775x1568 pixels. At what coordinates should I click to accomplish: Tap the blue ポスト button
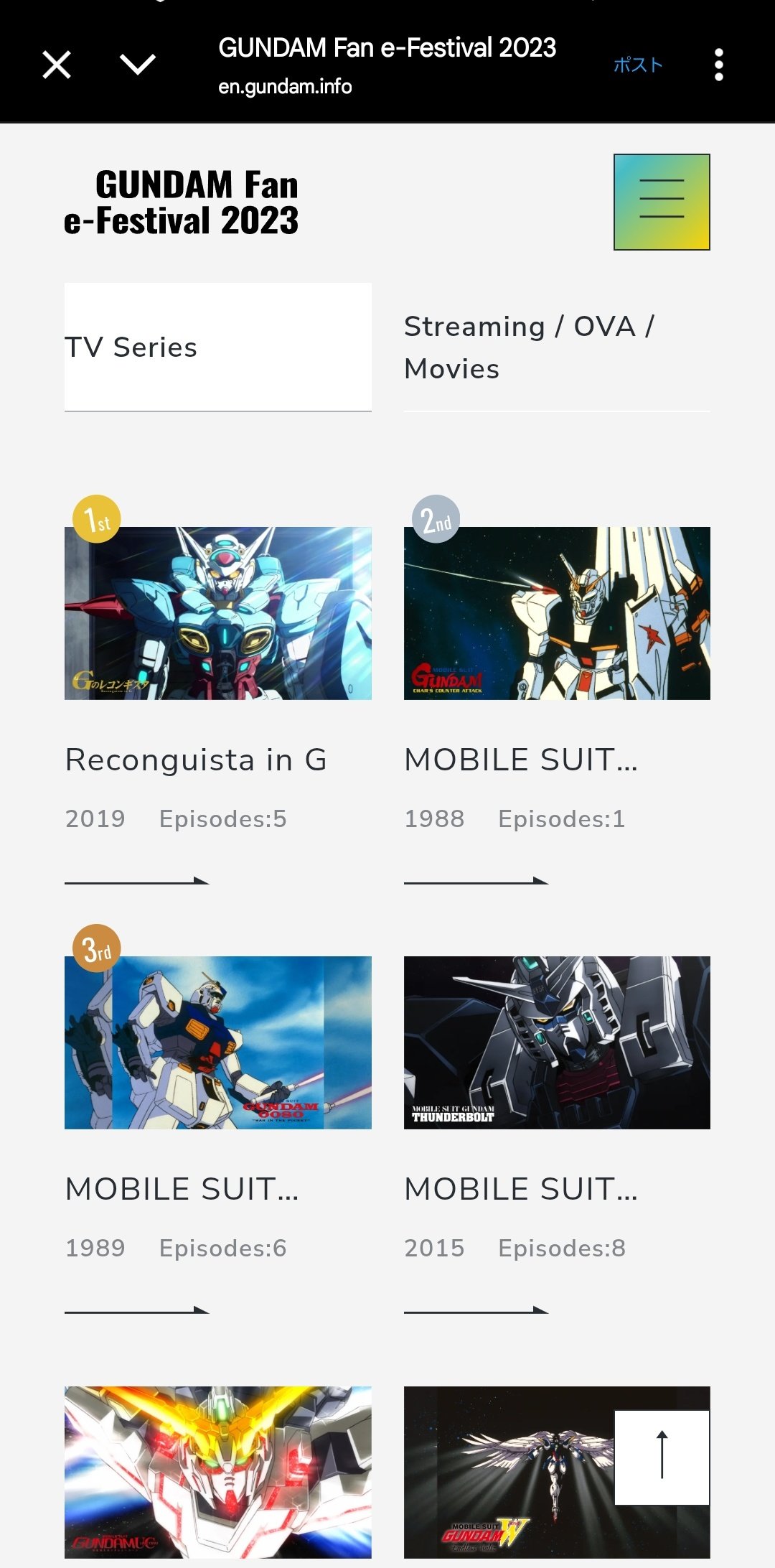pos(637,65)
